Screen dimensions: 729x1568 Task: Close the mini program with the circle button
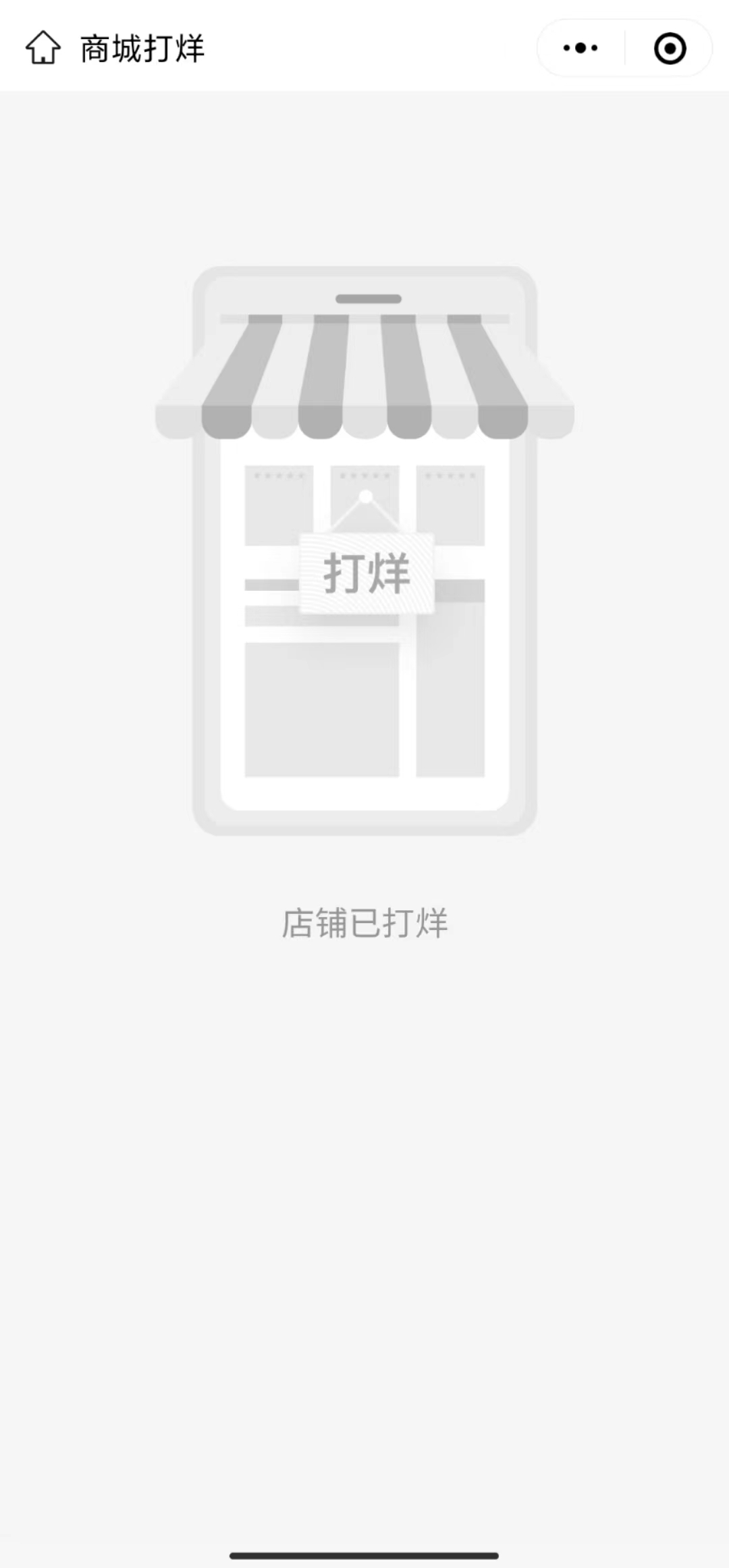(x=670, y=49)
